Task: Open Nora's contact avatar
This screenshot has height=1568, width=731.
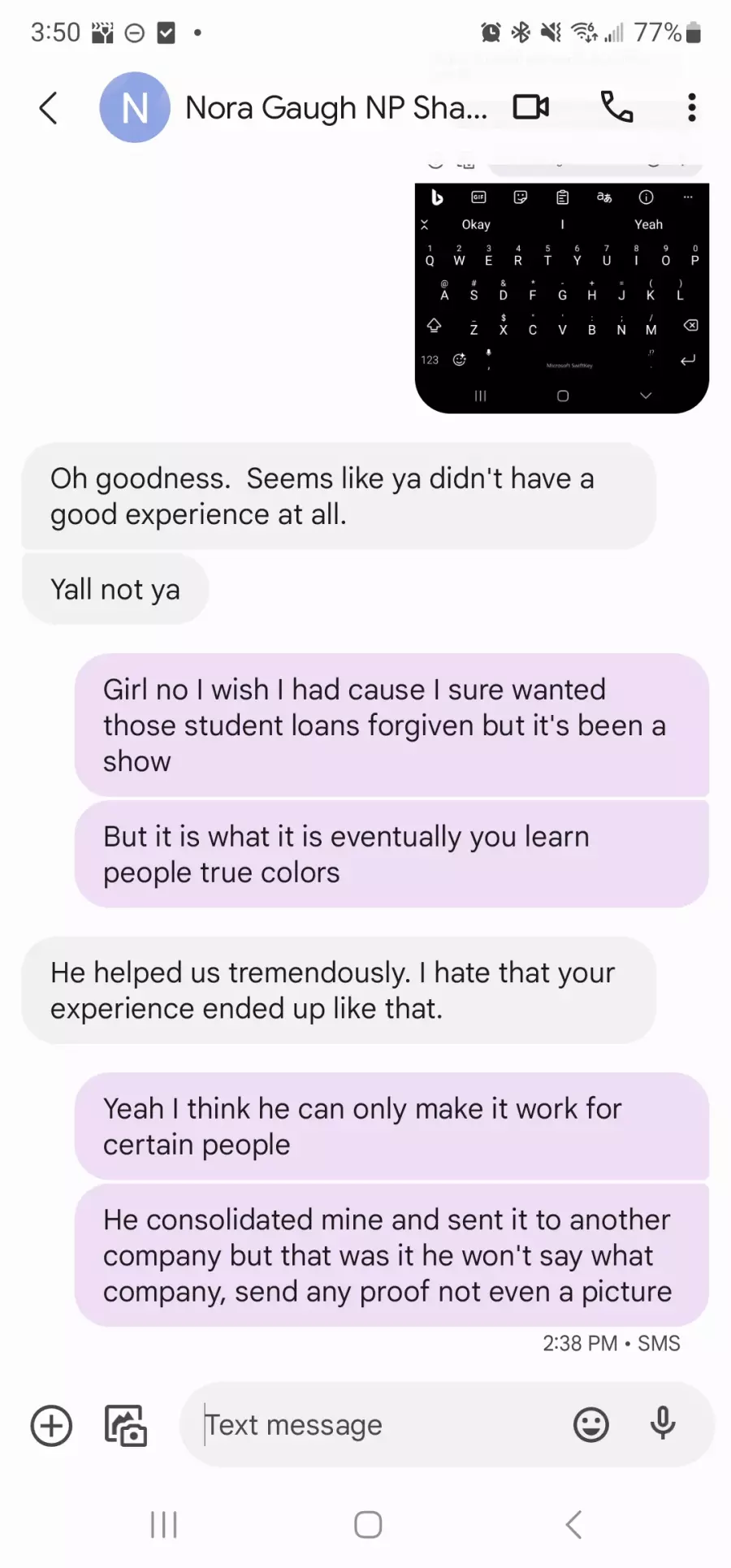Action: 135,107
